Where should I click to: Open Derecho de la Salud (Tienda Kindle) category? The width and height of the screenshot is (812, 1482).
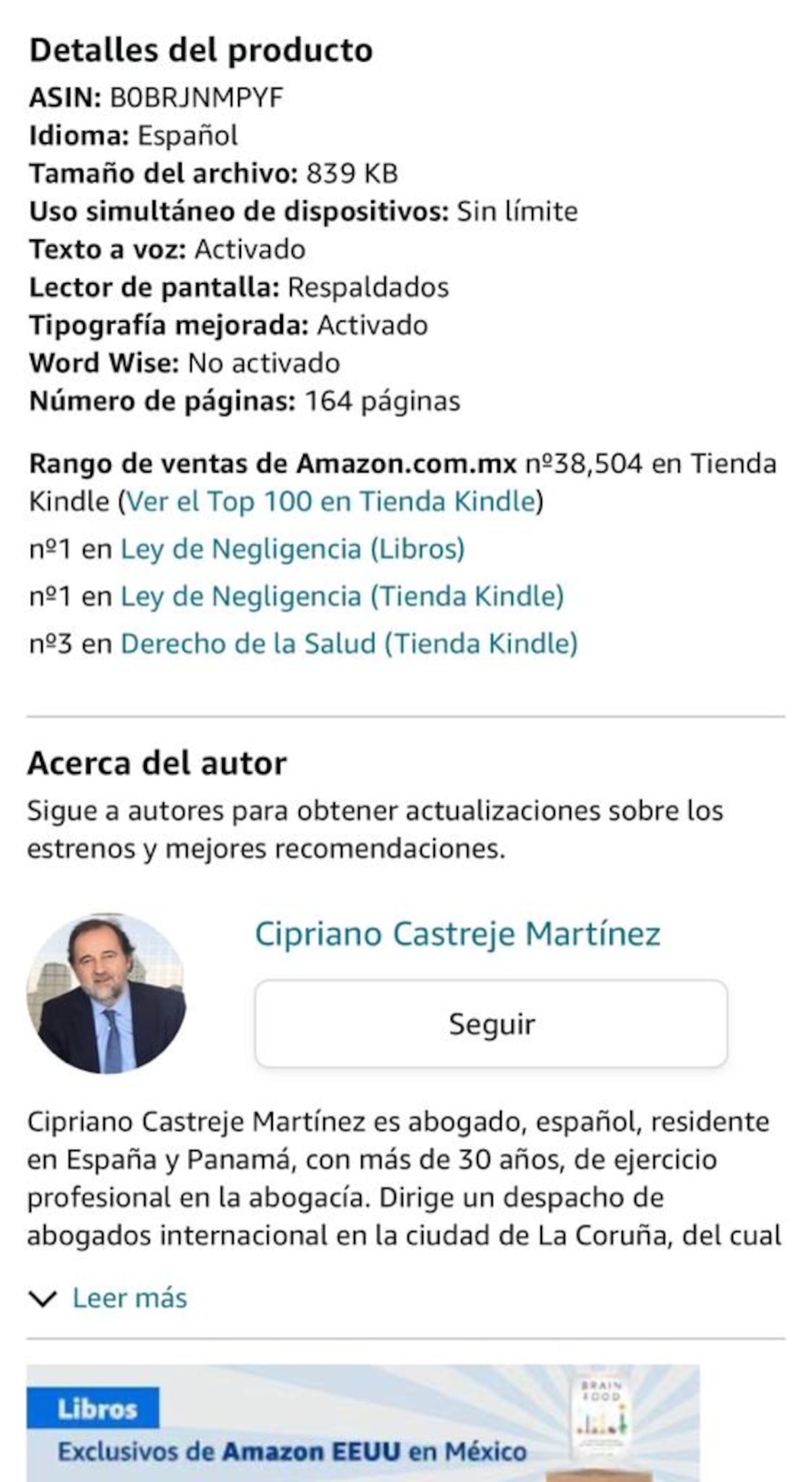pyautogui.click(x=348, y=644)
